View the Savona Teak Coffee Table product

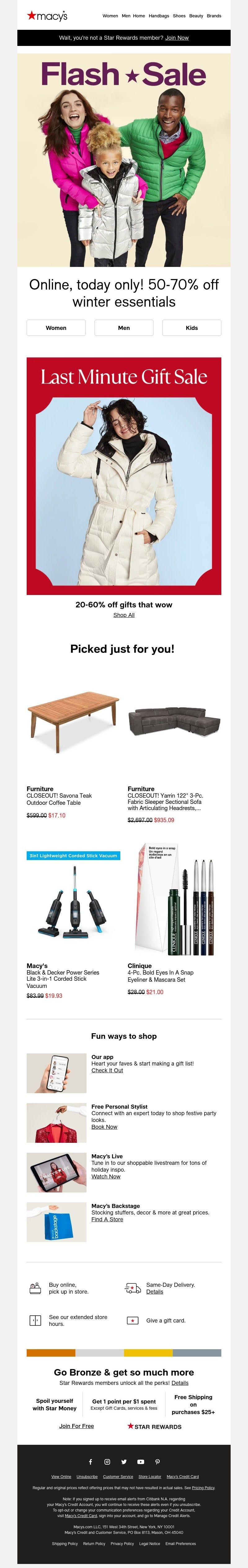coord(73,722)
